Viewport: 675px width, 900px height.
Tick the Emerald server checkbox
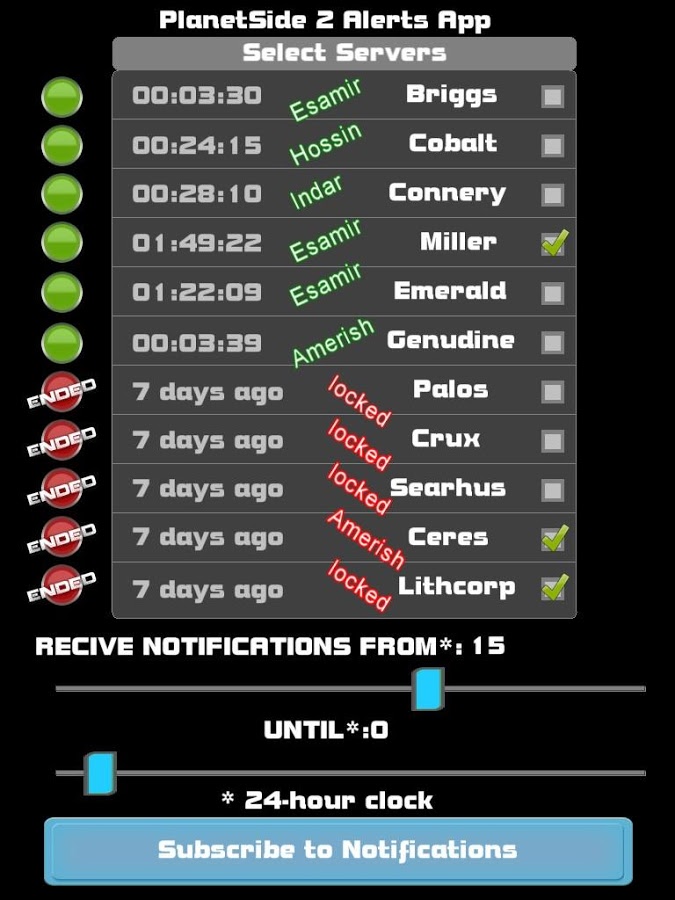click(552, 293)
